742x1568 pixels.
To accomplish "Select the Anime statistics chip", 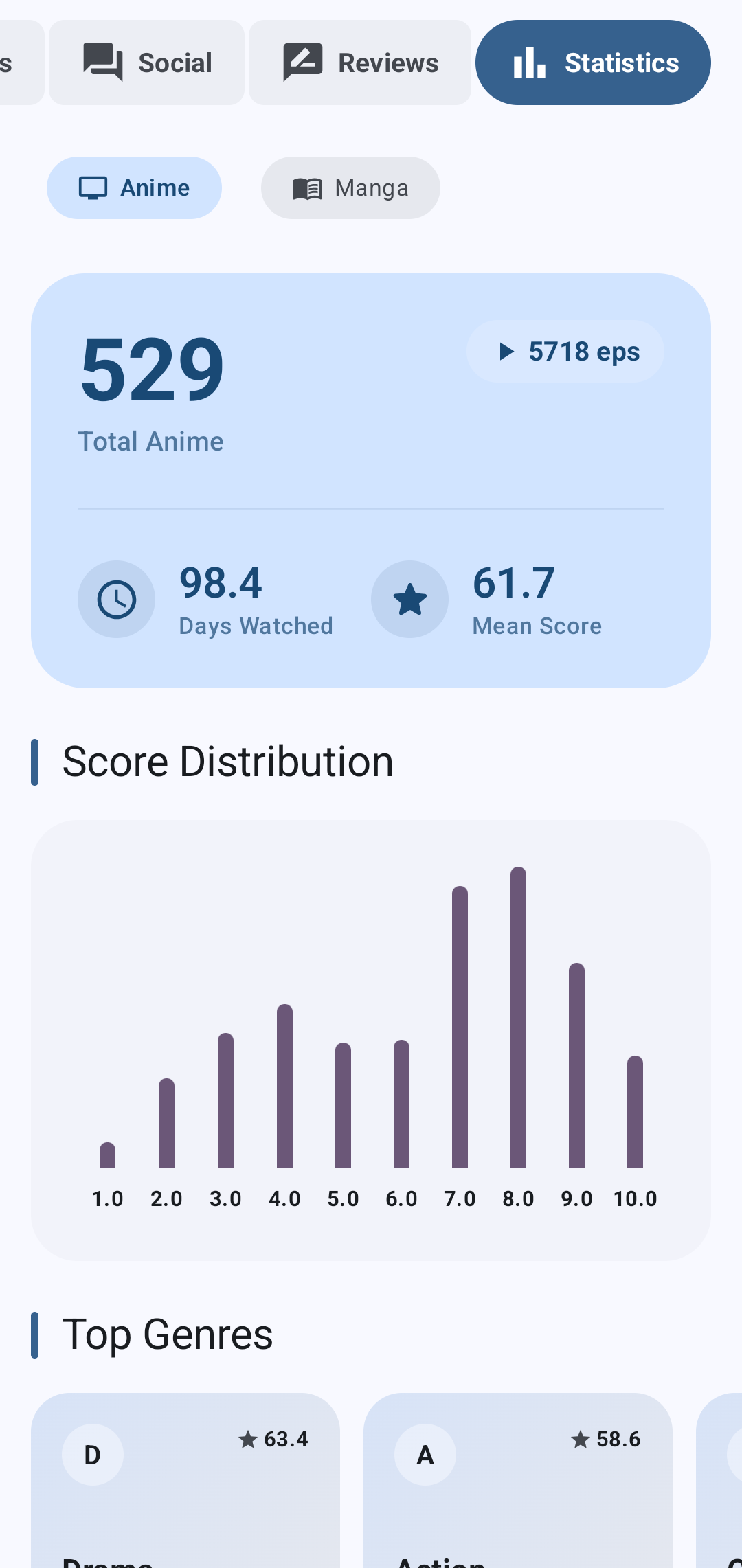I will coord(134,188).
